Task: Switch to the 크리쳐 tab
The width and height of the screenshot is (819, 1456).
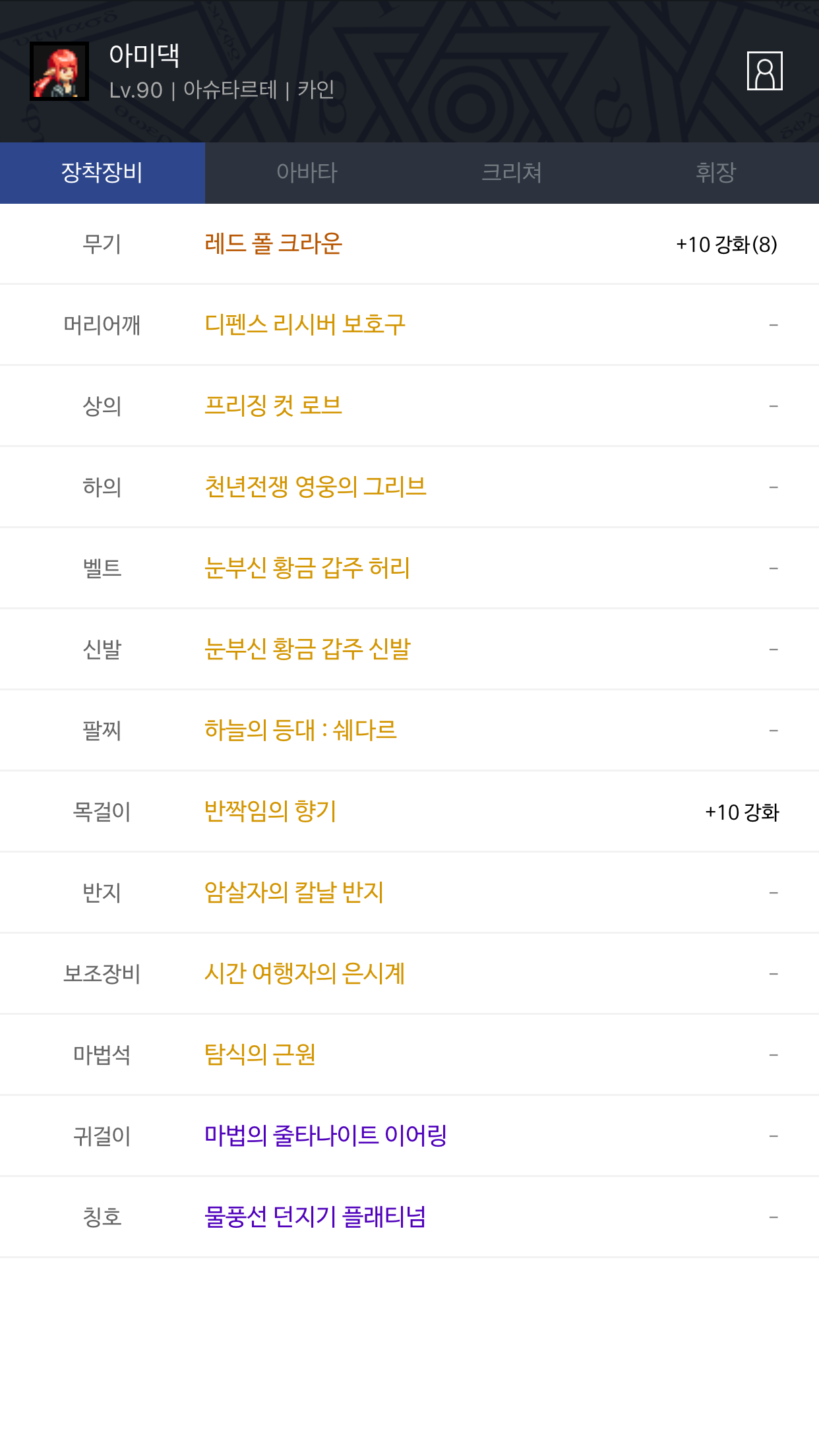Action: [512, 173]
